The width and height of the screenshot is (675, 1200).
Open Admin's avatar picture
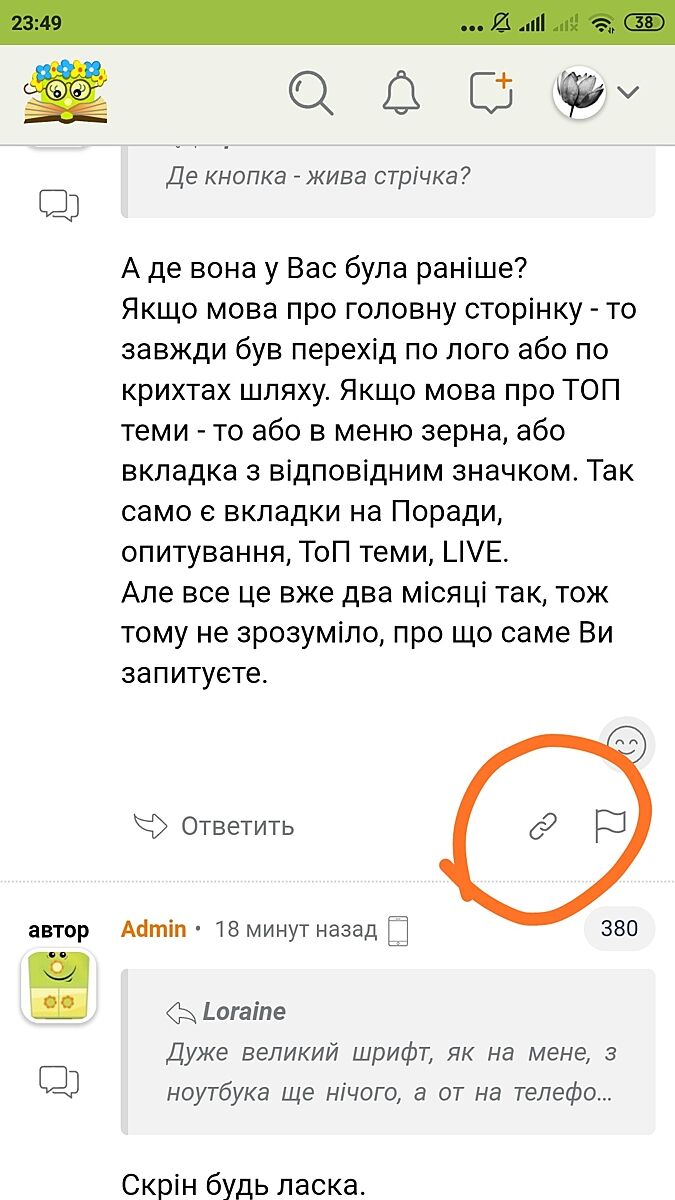(59, 985)
